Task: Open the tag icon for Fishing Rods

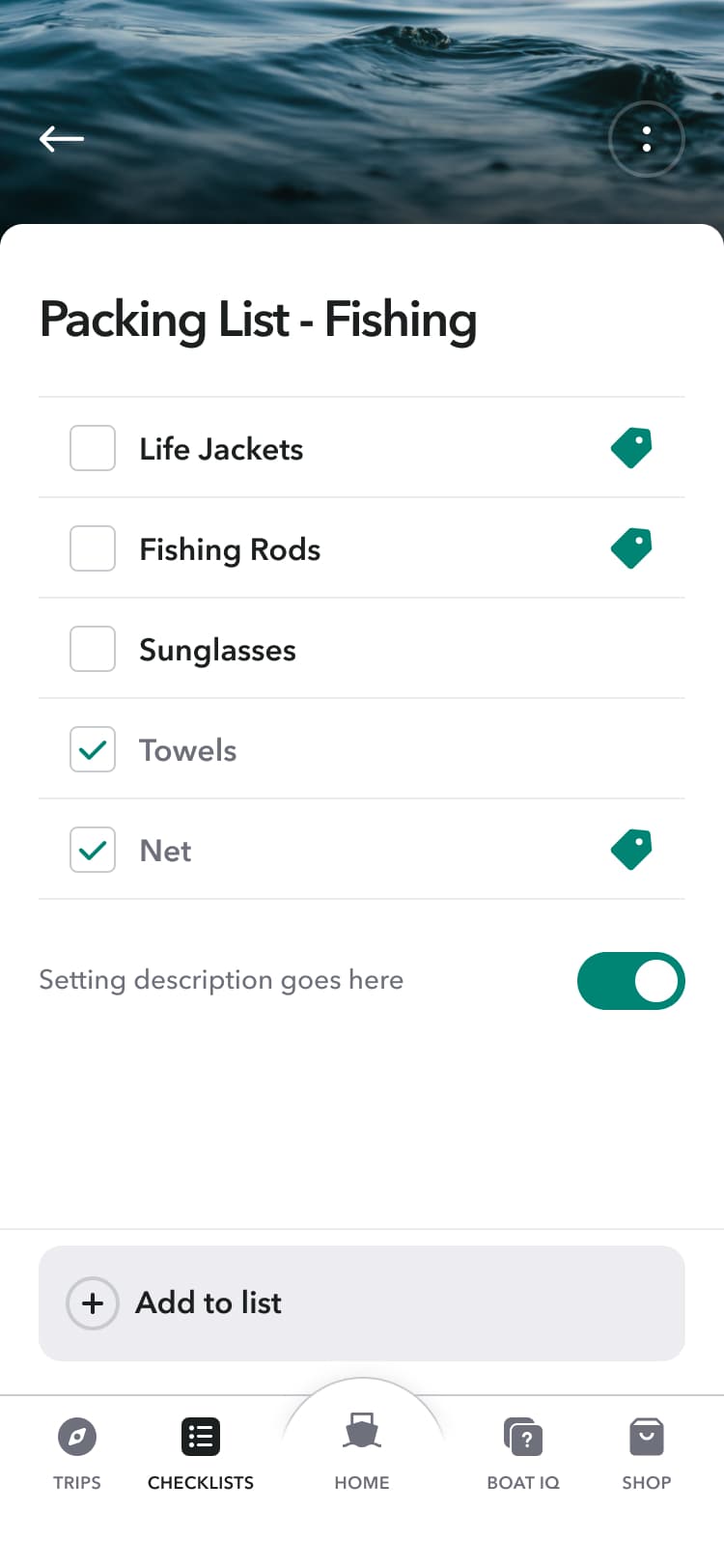Action: tap(631, 548)
